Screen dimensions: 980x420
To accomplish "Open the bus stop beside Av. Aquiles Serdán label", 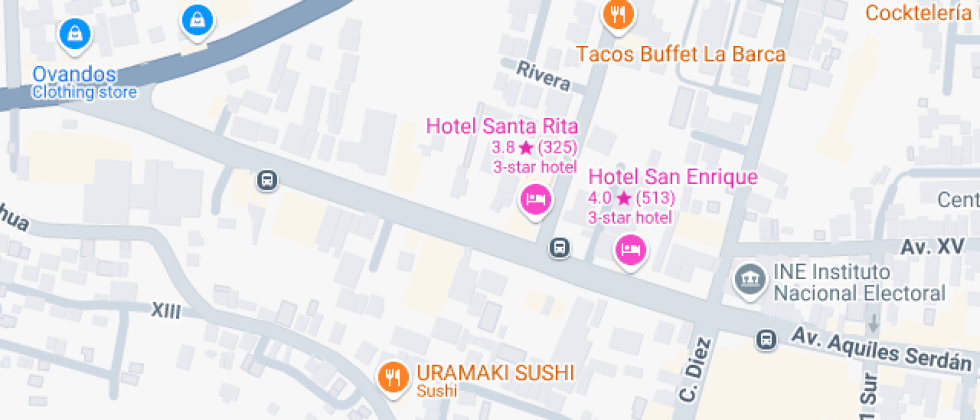I will click(766, 339).
